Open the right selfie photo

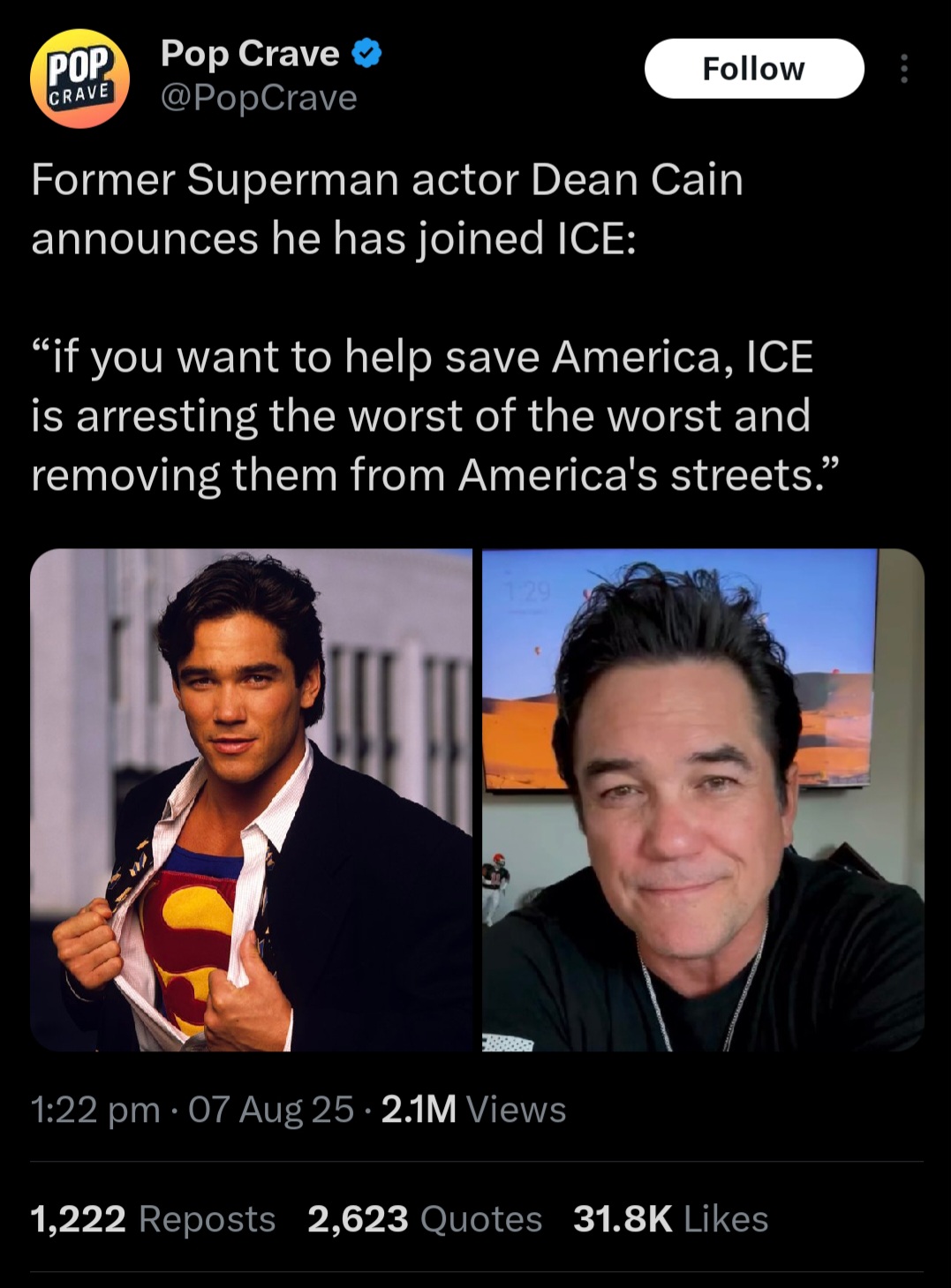coord(703,800)
